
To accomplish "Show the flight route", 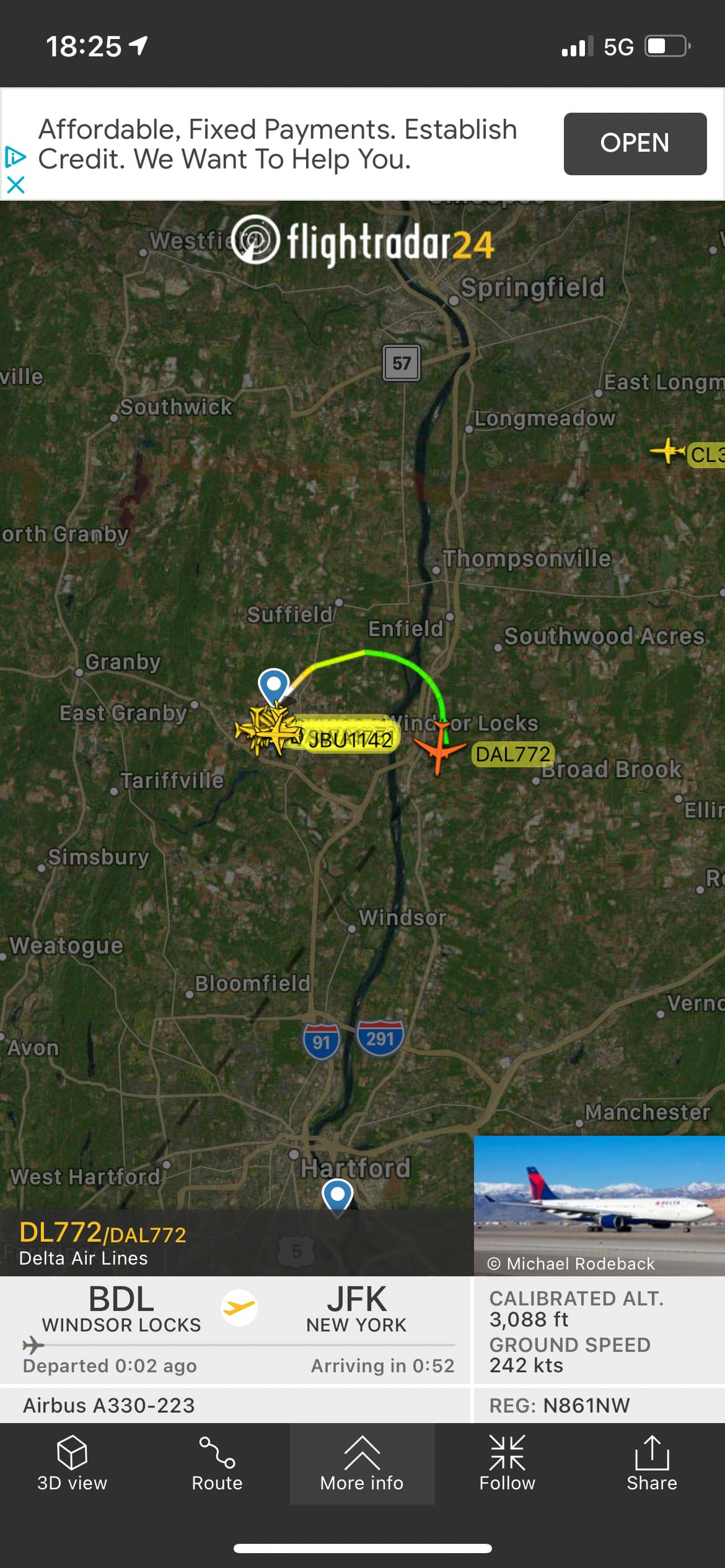I will (x=217, y=1465).
